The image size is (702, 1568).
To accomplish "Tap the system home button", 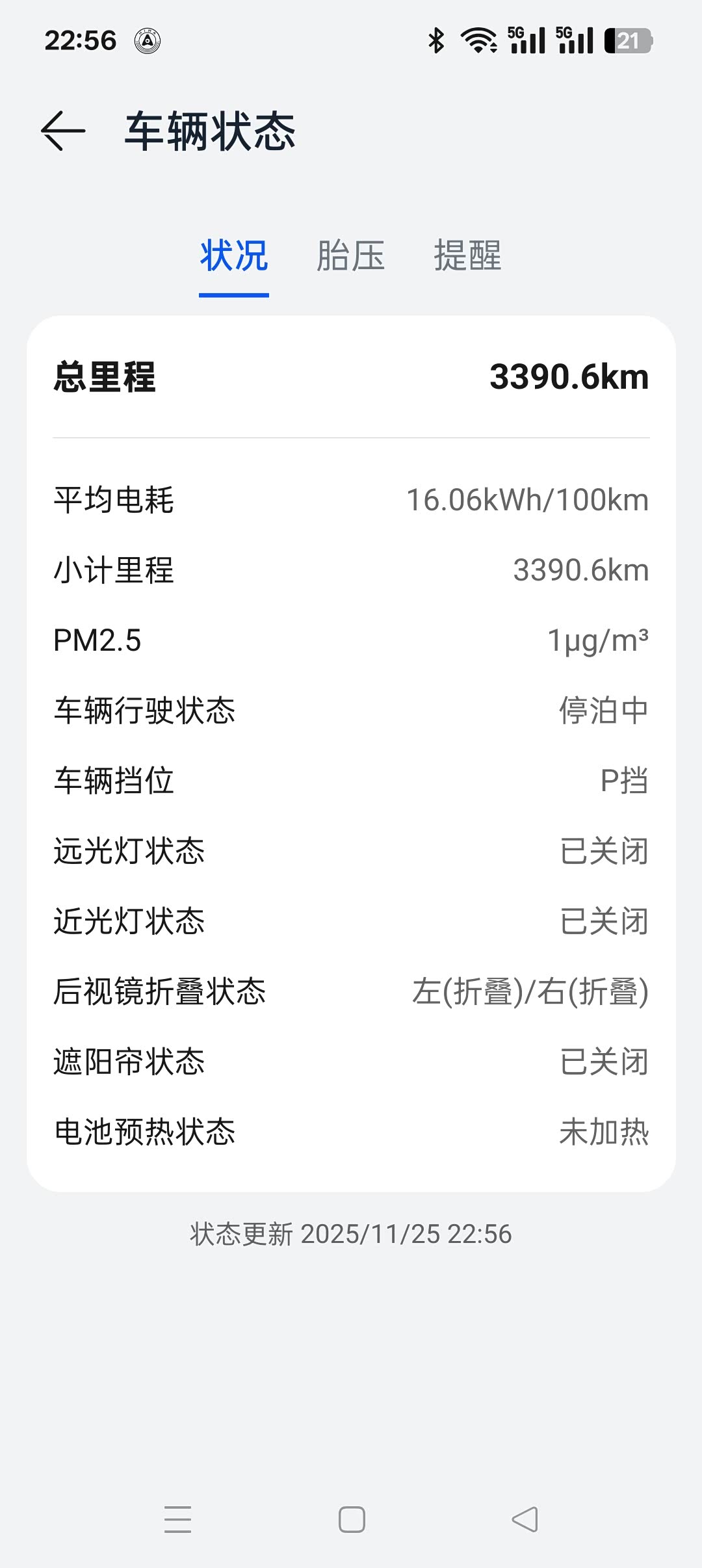I will click(352, 1519).
